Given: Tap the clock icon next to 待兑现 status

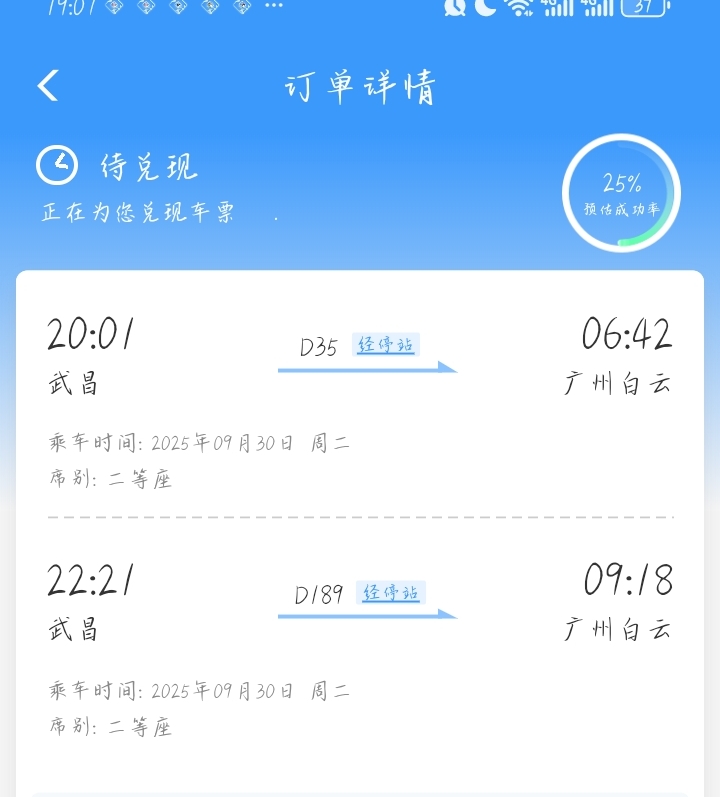Looking at the screenshot, I should pyautogui.click(x=57, y=165).
